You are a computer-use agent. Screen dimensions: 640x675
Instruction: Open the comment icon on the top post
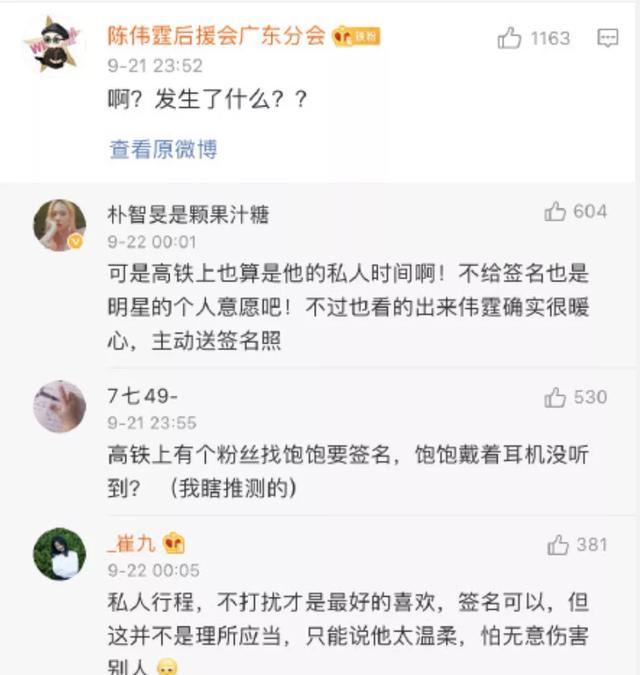coord(607,39)
